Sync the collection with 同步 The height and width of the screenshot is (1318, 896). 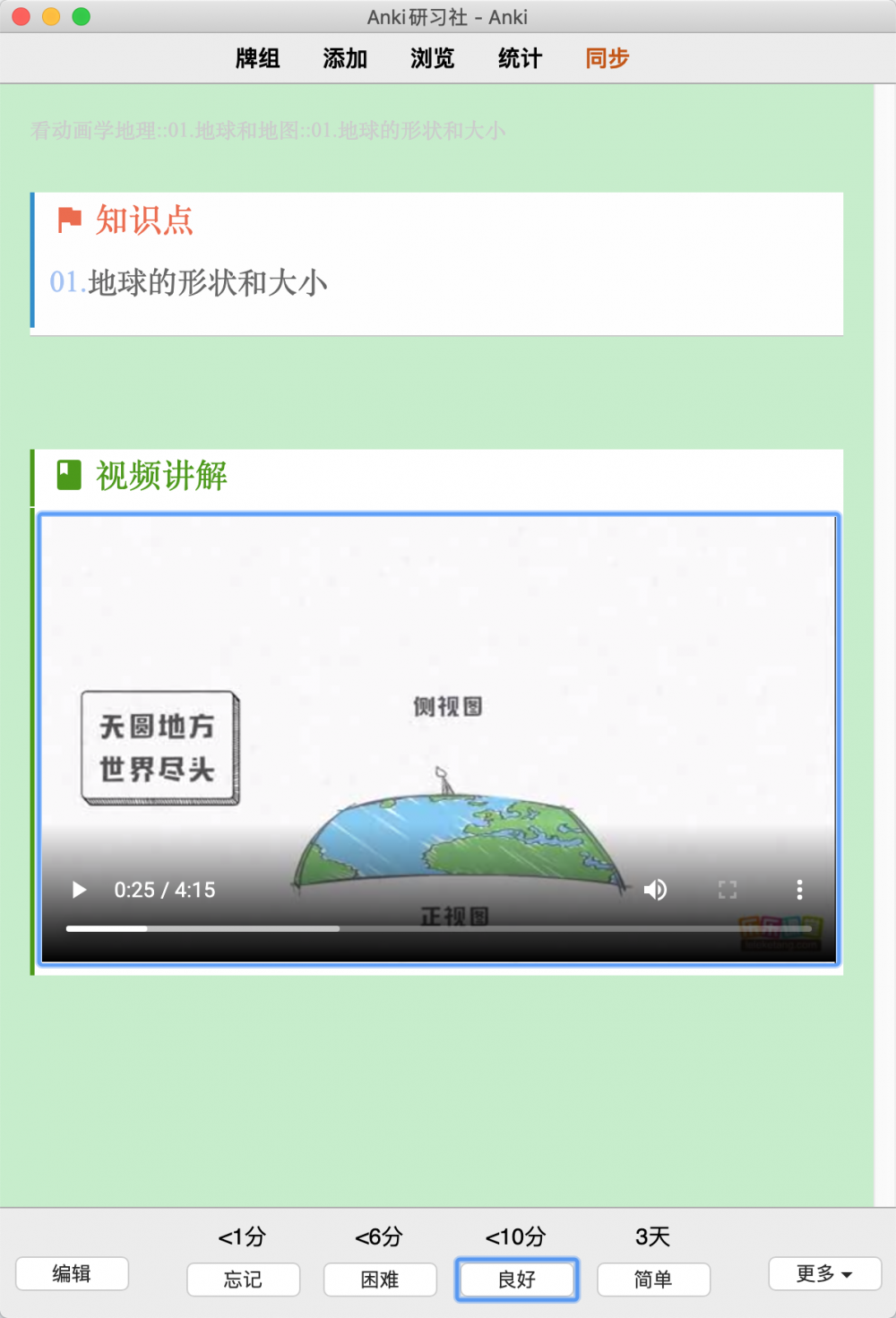pos(607,58)
